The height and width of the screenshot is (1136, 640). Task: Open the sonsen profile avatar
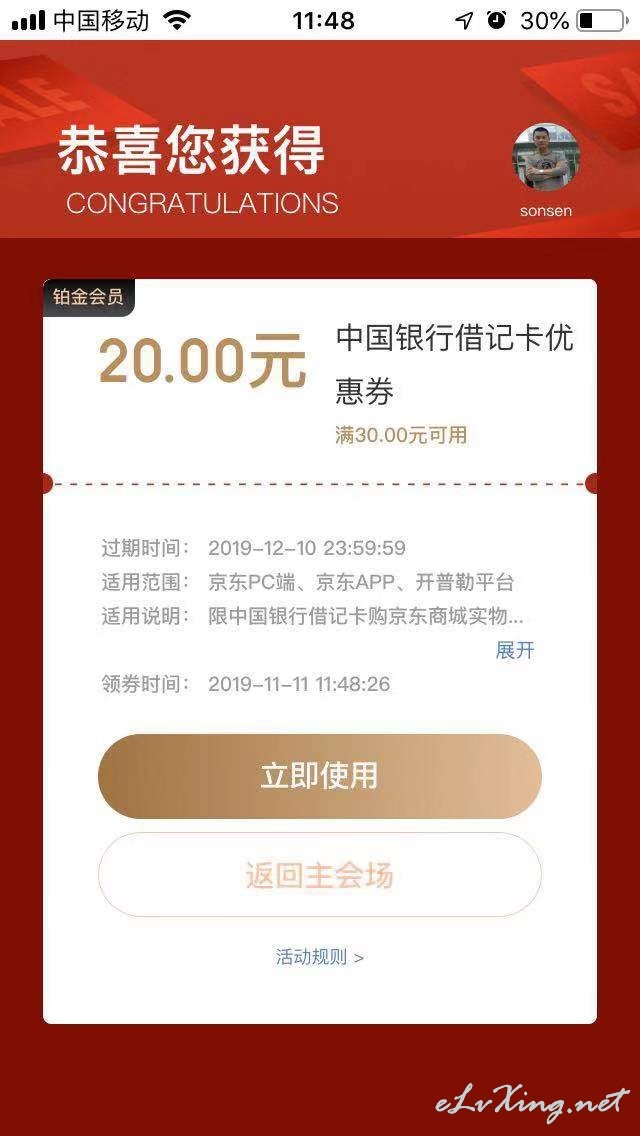[546, 156]
